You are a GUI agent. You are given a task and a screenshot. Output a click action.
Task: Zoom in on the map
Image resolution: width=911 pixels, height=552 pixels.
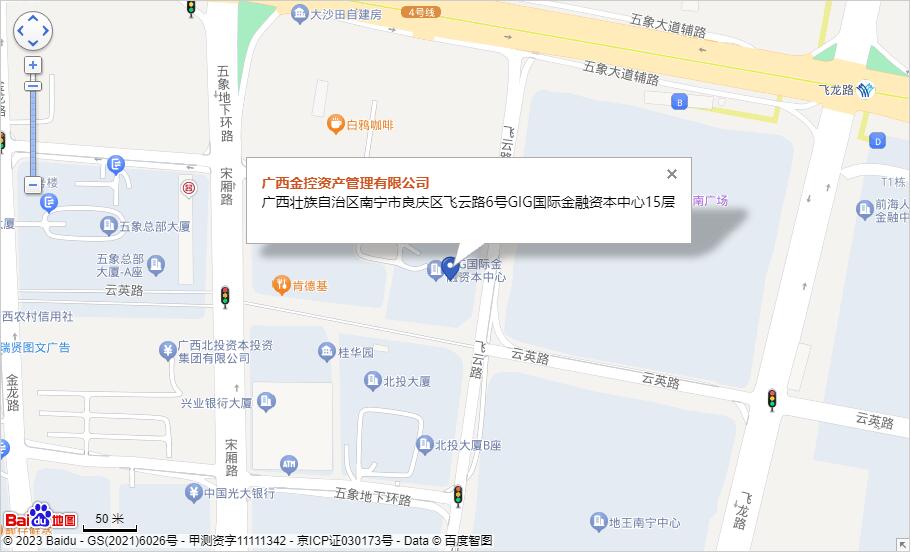[x=33, y=65]
